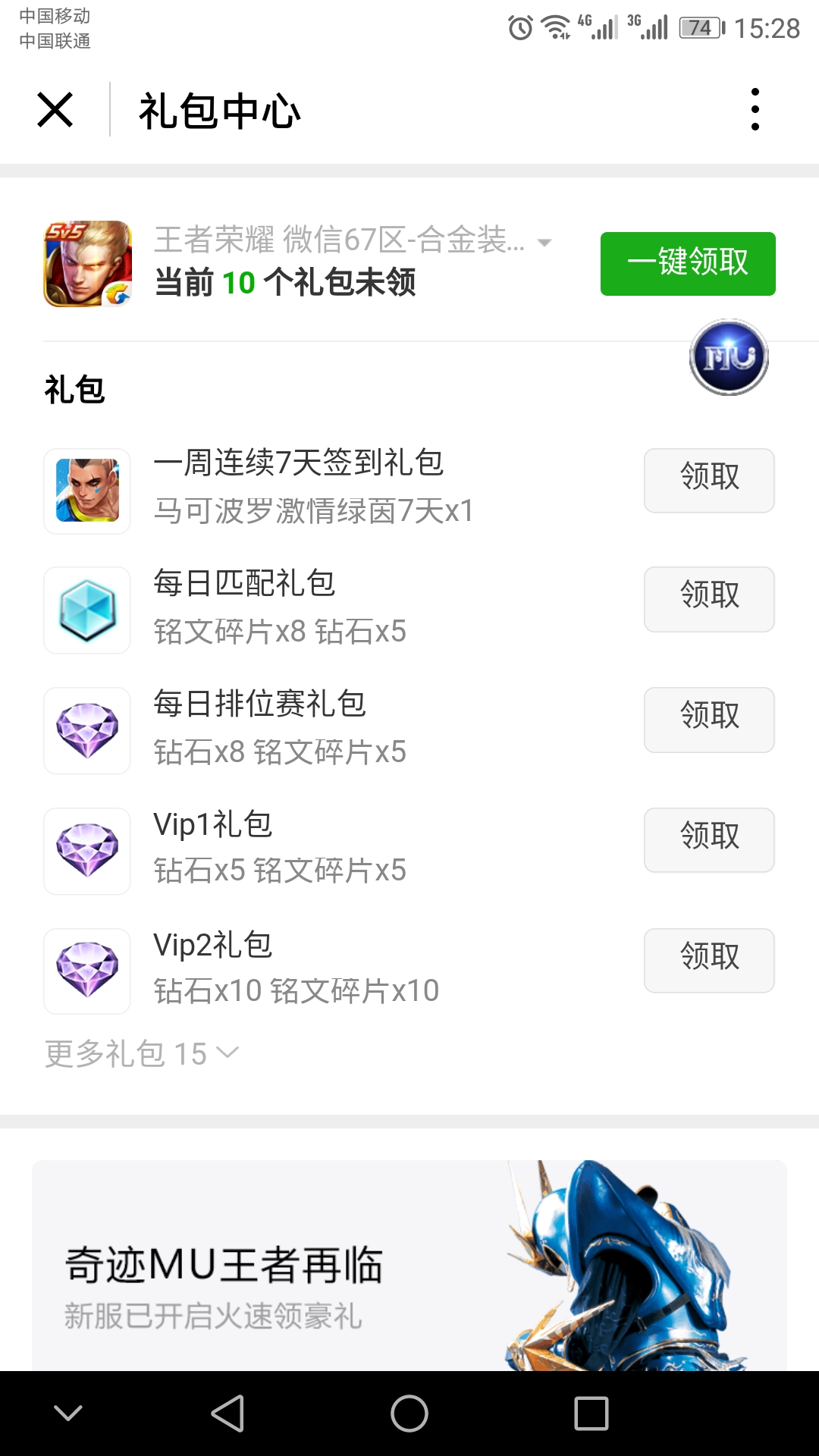Expand the server selector next to 微信67区
Viewport: 819px width, 1456px height.
click(543, 241)
